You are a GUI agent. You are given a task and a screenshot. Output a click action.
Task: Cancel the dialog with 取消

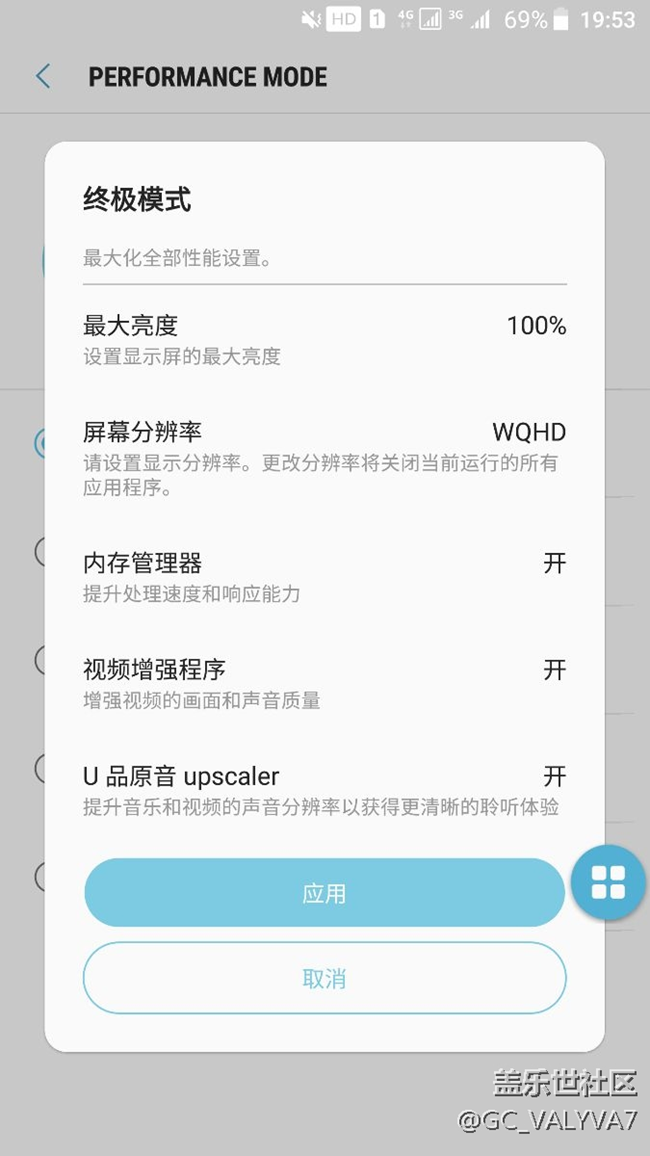click(324, 978)
